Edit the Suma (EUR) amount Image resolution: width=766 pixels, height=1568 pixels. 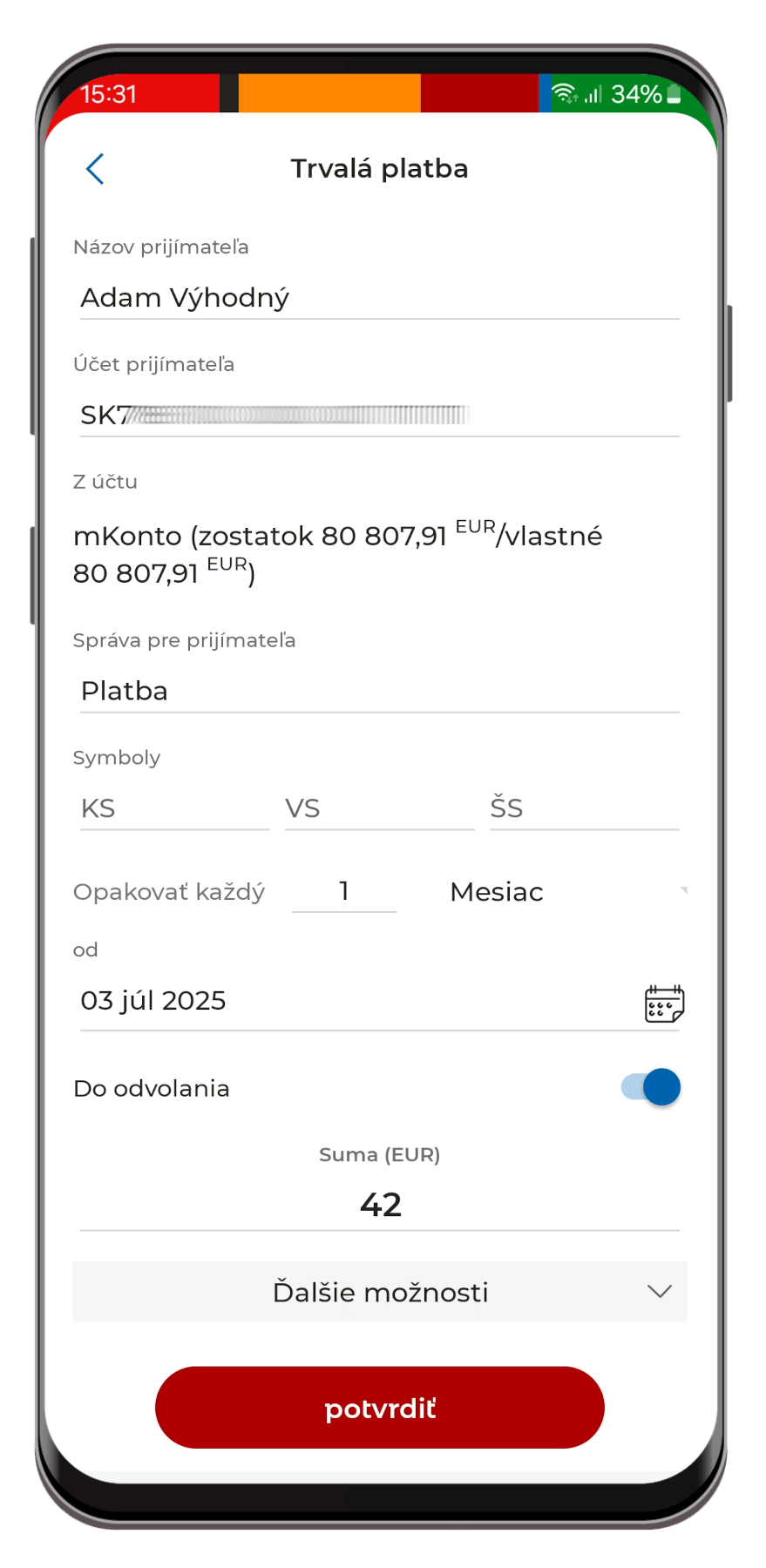379,1205
